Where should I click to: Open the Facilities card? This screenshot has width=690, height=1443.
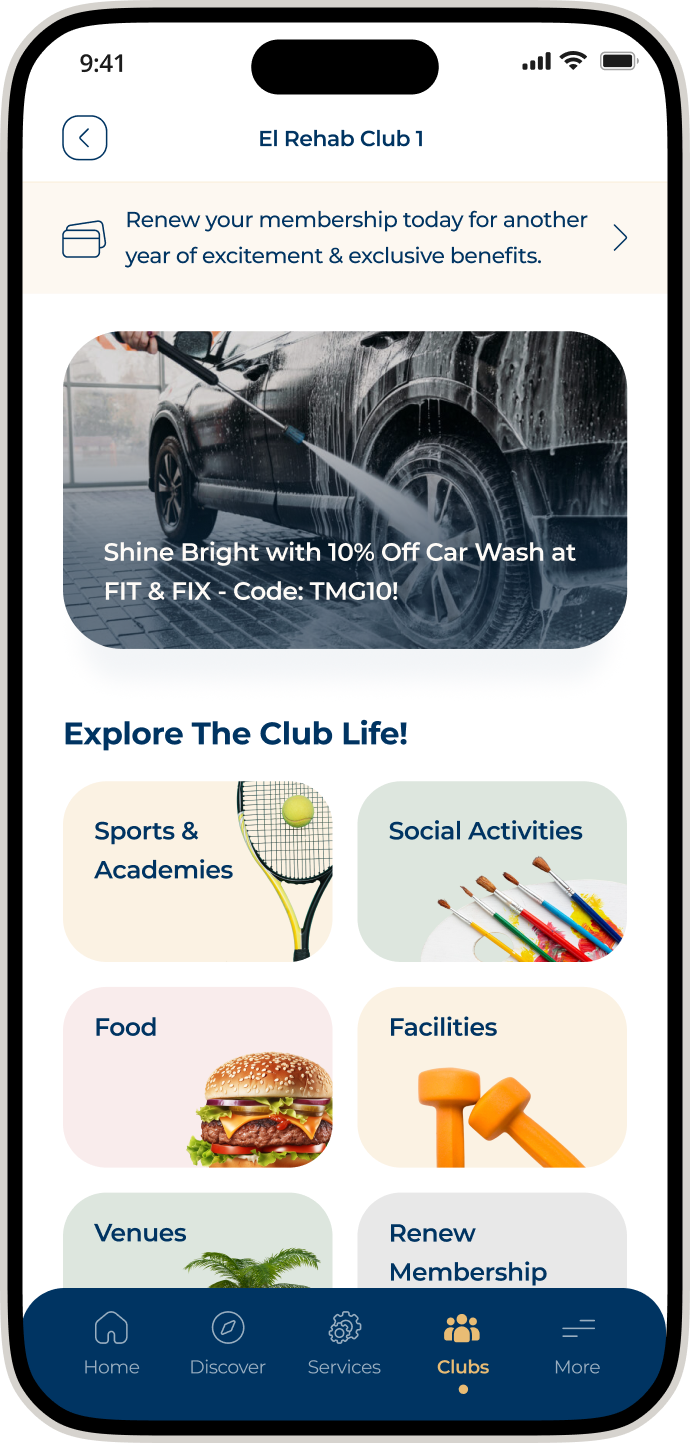[492, 1077]
